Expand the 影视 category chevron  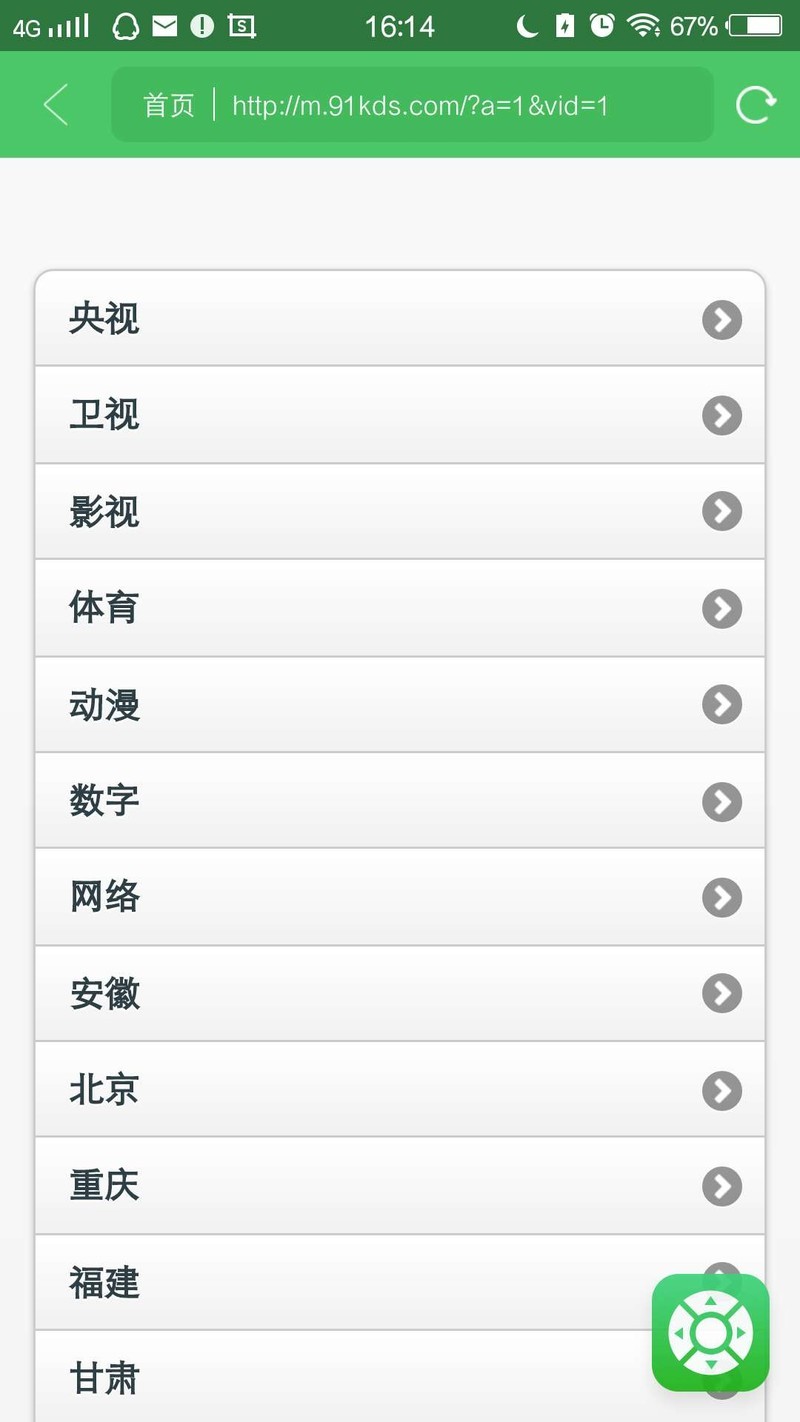pos(721,511)
